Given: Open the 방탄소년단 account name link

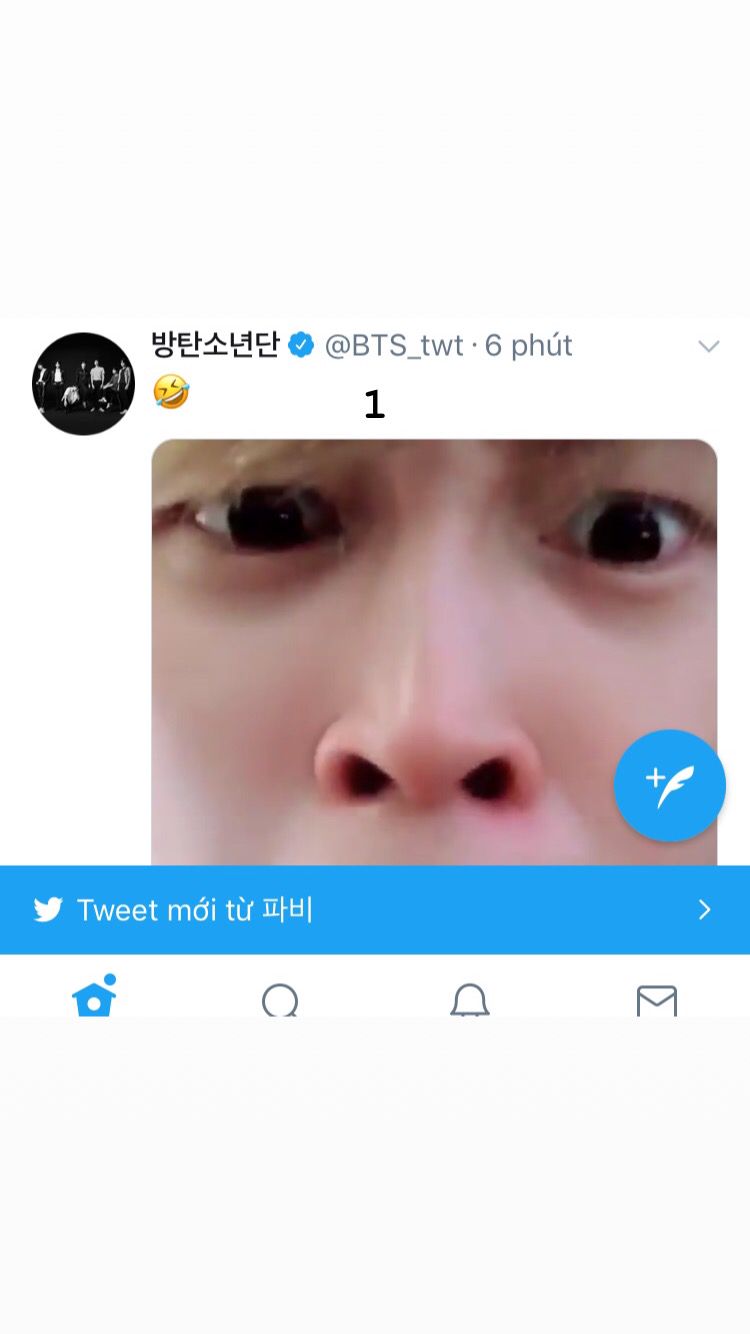Looking at the screenshot, I should pos(215,346).
